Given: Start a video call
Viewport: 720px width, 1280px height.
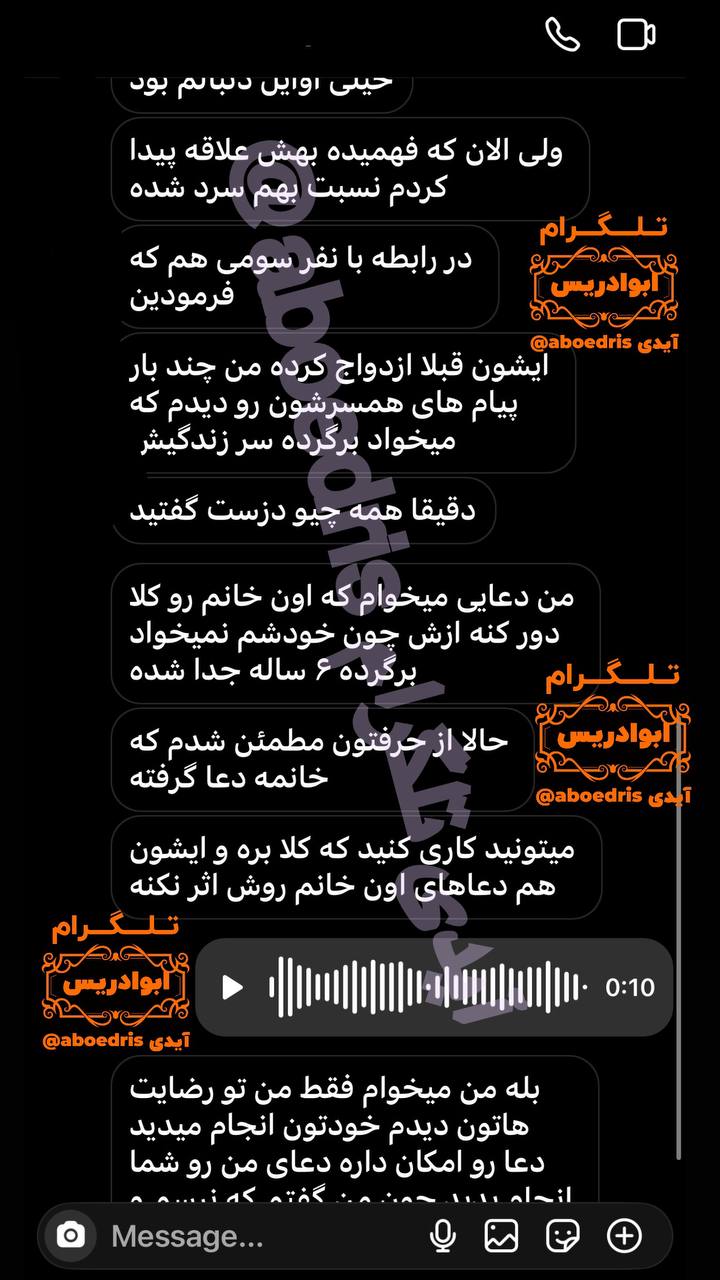Looking at the screenshot, I should (x=636, y=35).
